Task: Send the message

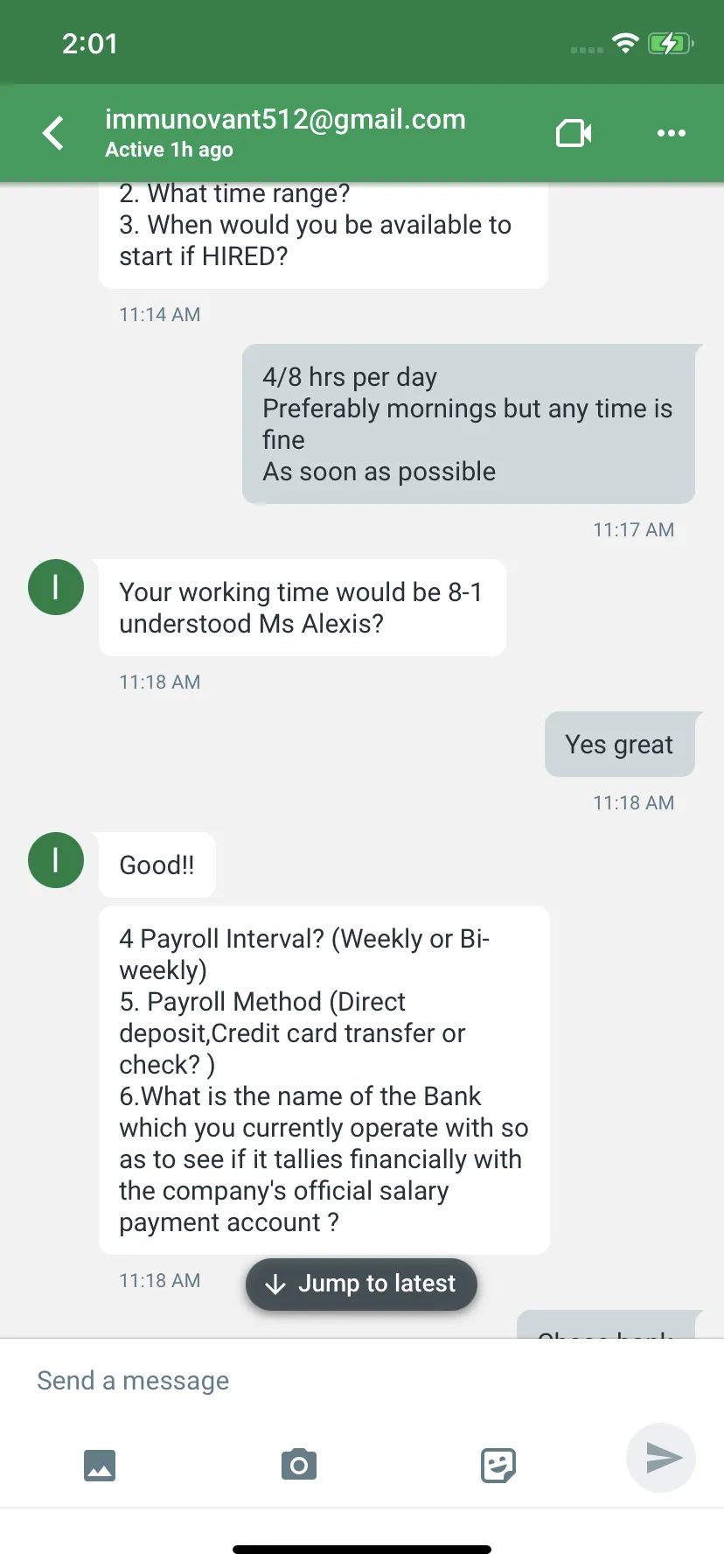Action: coord(661,1458)
